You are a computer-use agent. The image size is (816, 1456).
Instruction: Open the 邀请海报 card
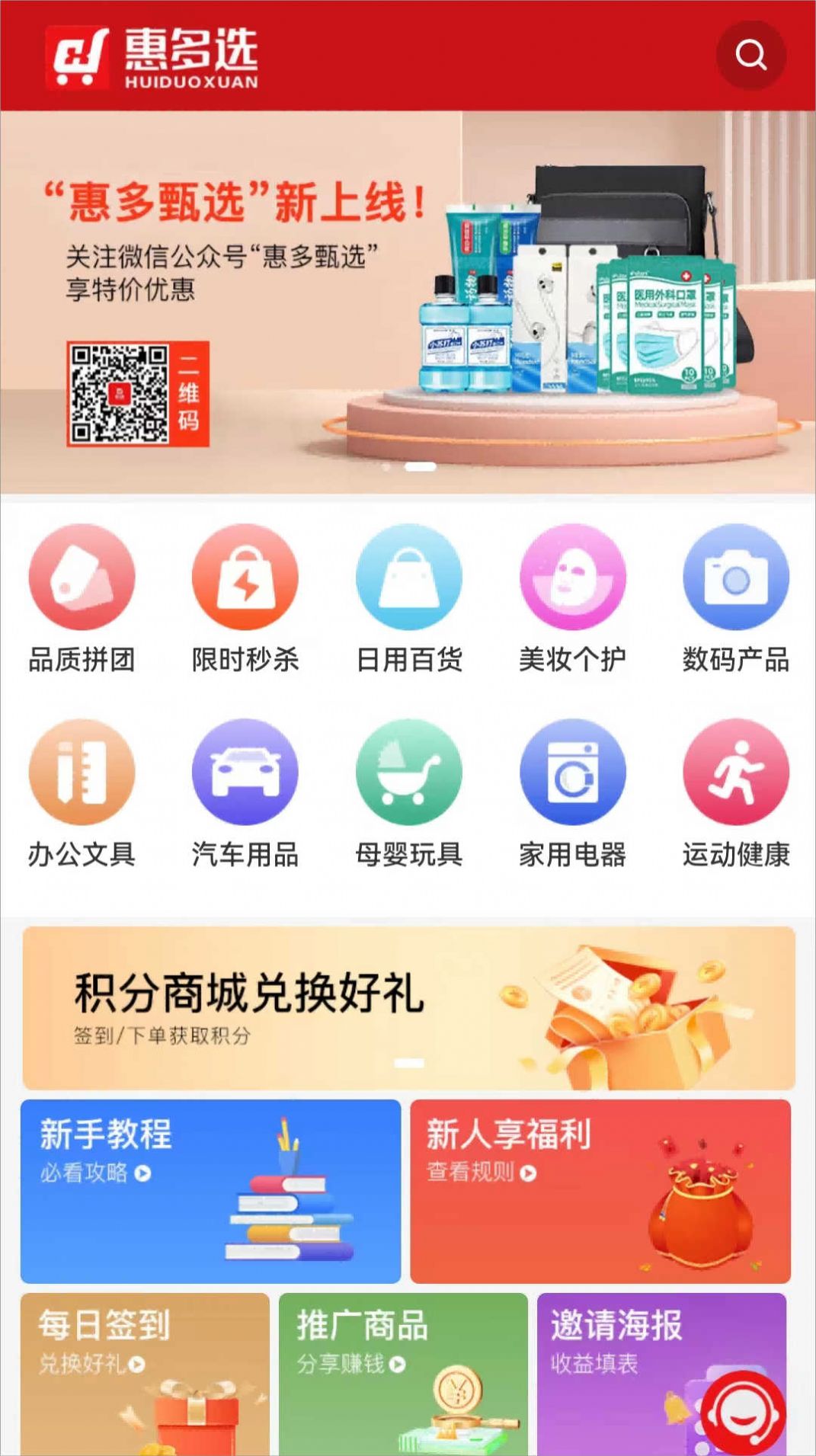pyautogui.click(x=617, y=1371)
